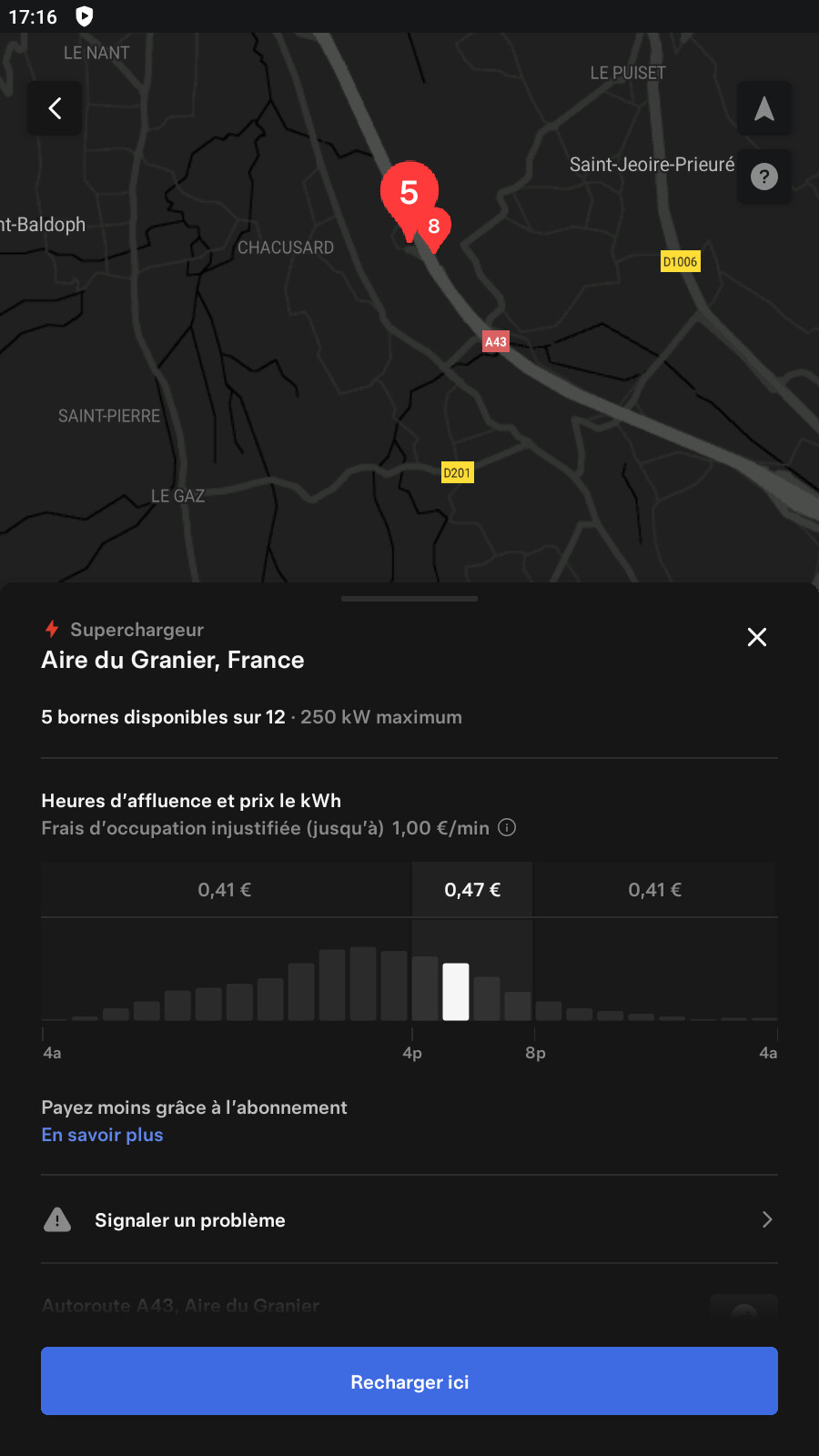The image size is (819, 1456).
Task: Open the map help question mark
Action: [x=763, y=177]
